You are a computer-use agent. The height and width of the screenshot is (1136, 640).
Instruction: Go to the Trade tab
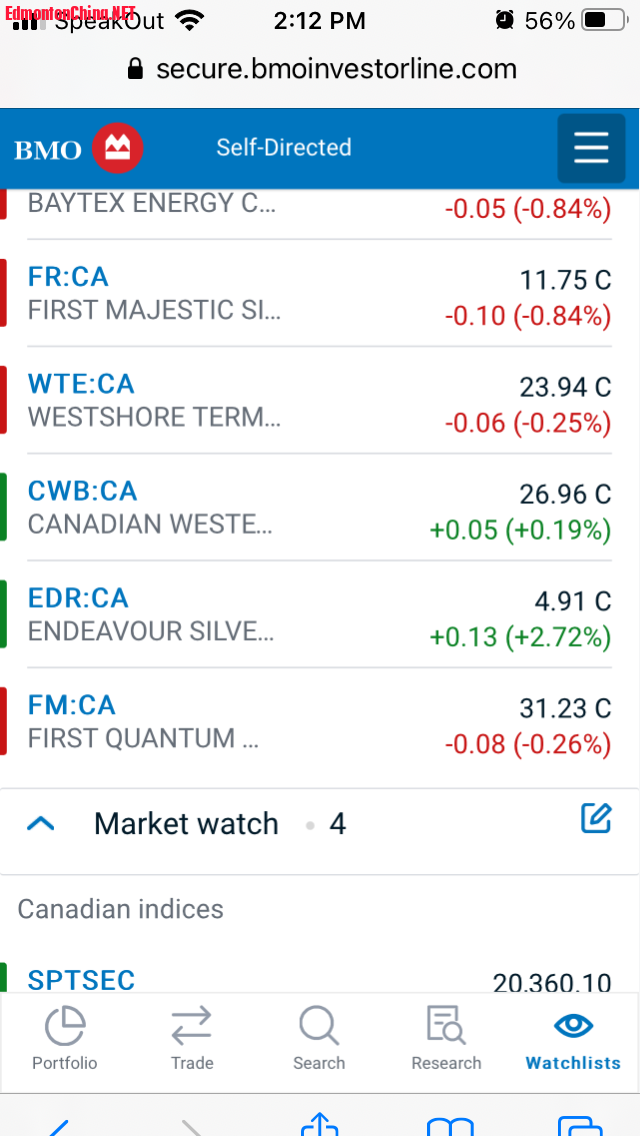(x=192, y=1038)
